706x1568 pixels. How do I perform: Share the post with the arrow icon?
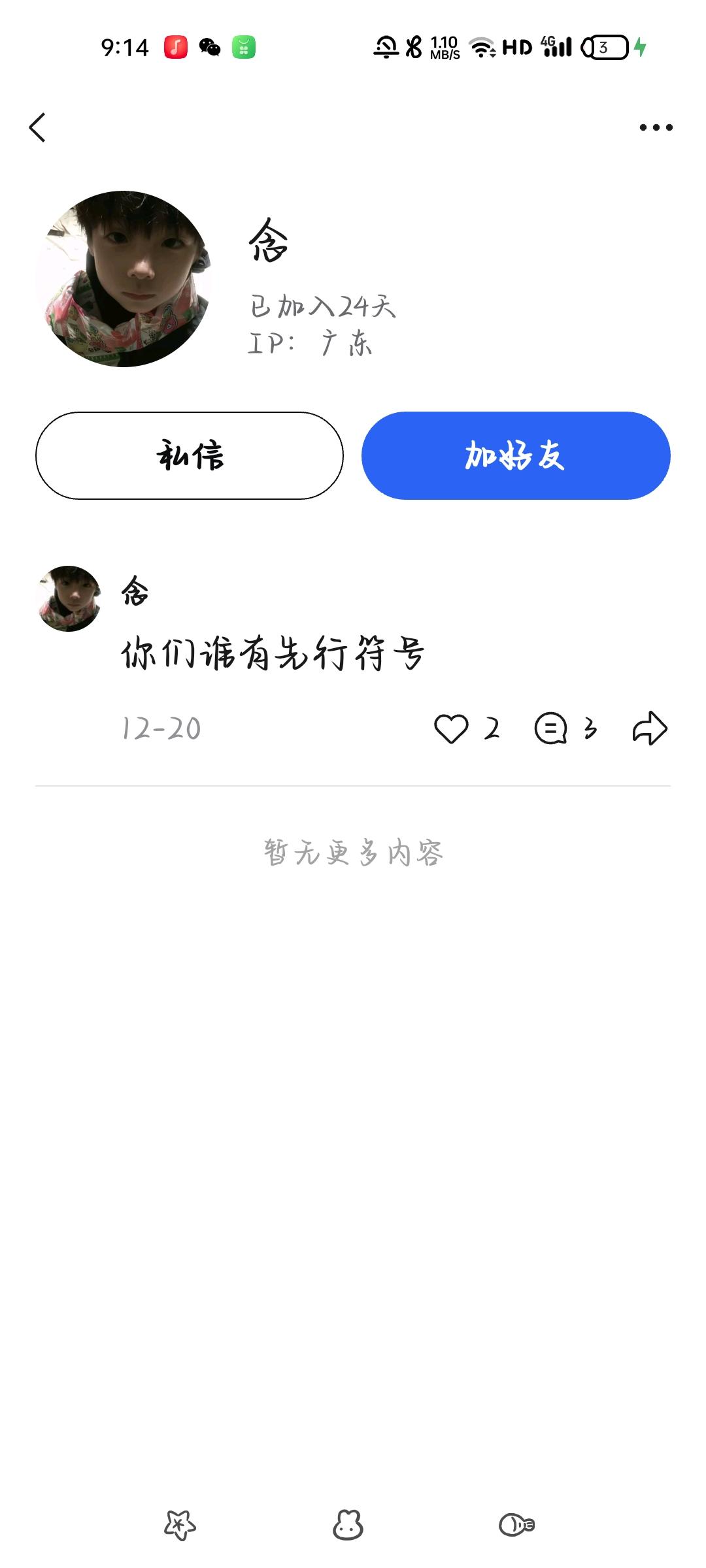click(x=650, y=728)
